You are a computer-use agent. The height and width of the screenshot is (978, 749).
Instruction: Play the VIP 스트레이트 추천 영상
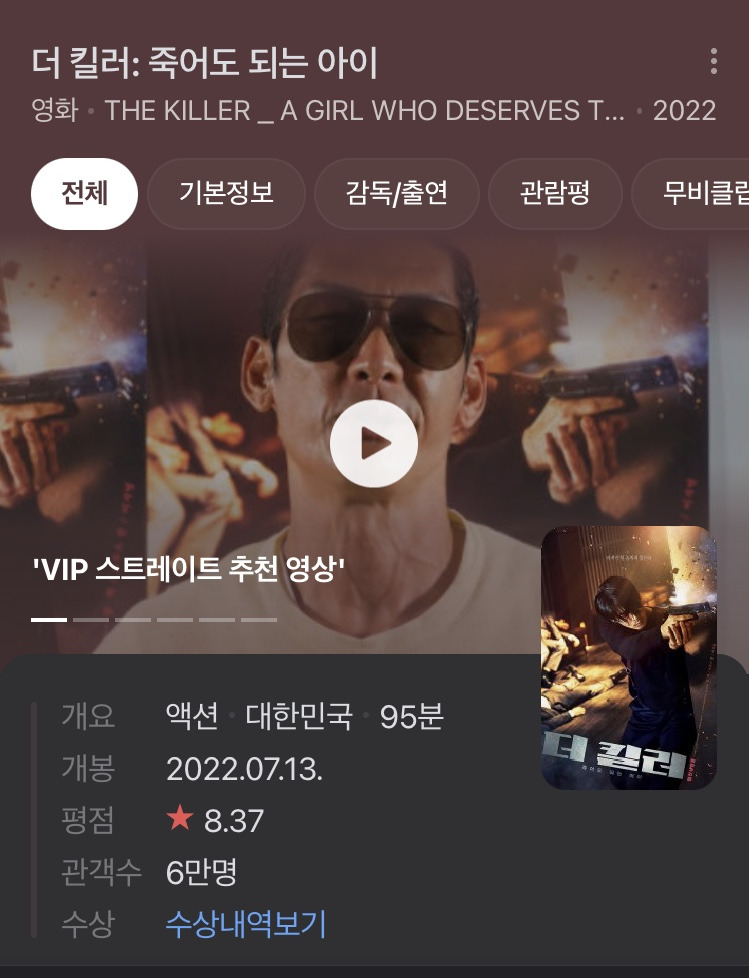pyautogui.click(x=374, y=443)
